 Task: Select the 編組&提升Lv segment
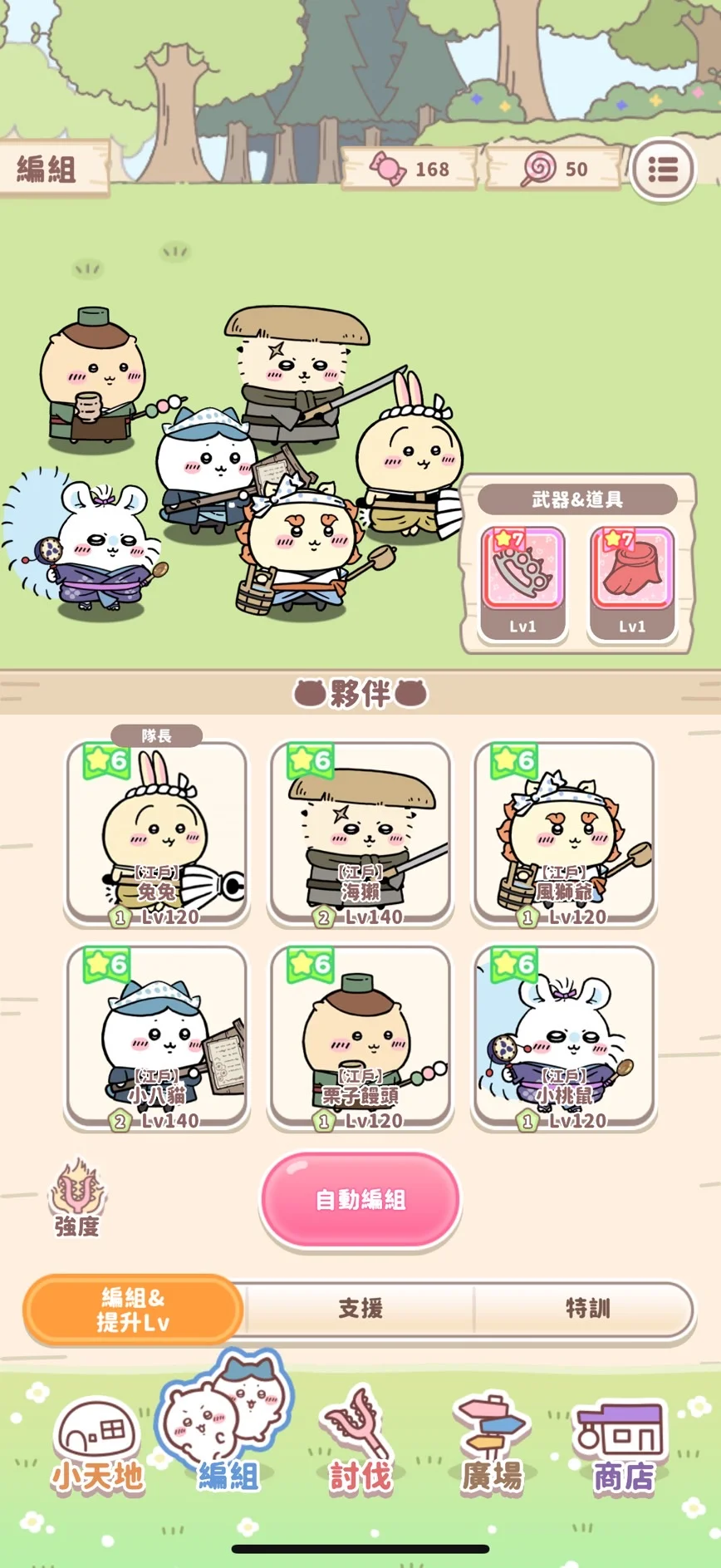click(x=133, y=1310)
